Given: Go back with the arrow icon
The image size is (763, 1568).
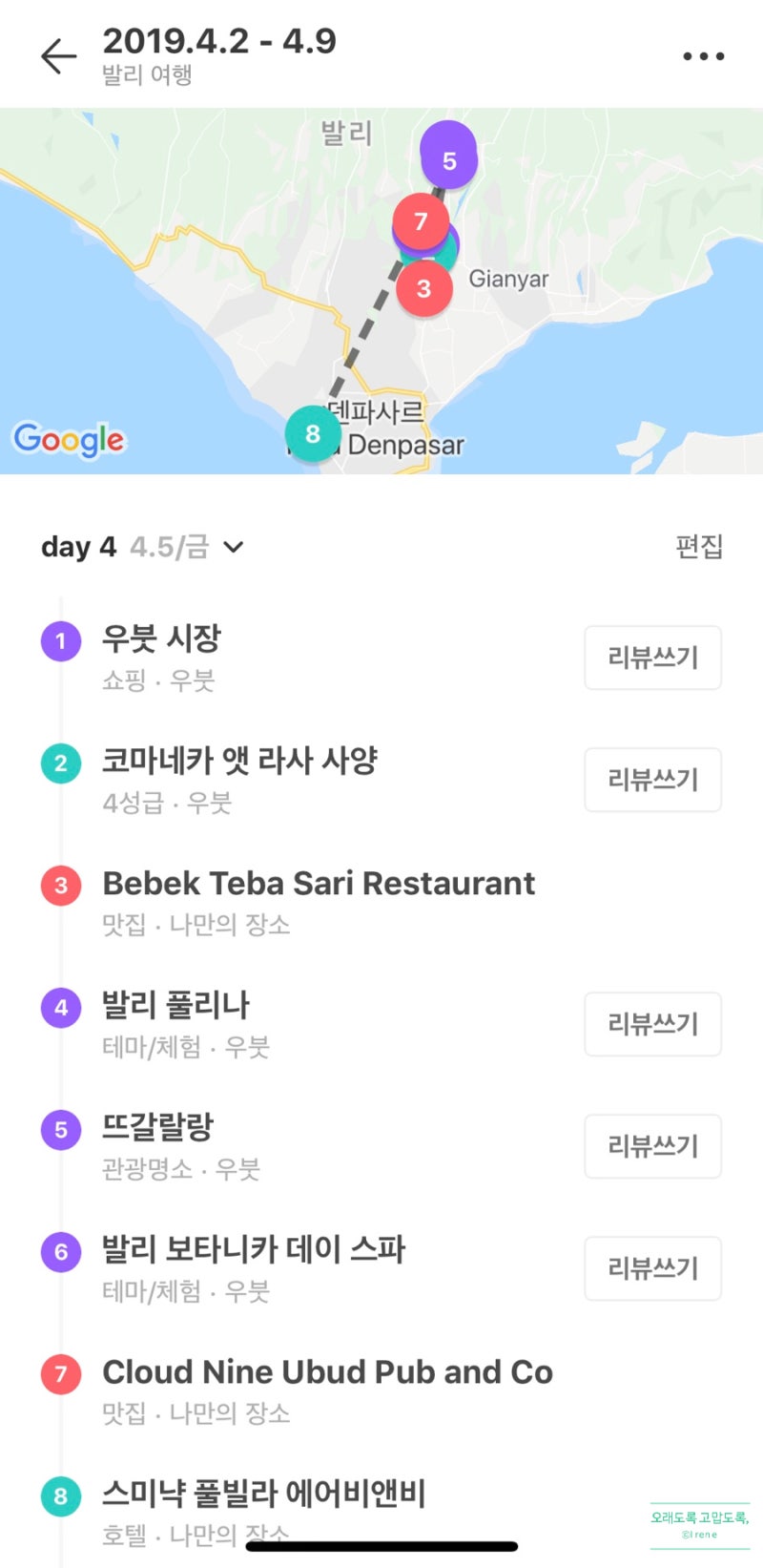Looking at the screenshot, I should coord(58,56).
